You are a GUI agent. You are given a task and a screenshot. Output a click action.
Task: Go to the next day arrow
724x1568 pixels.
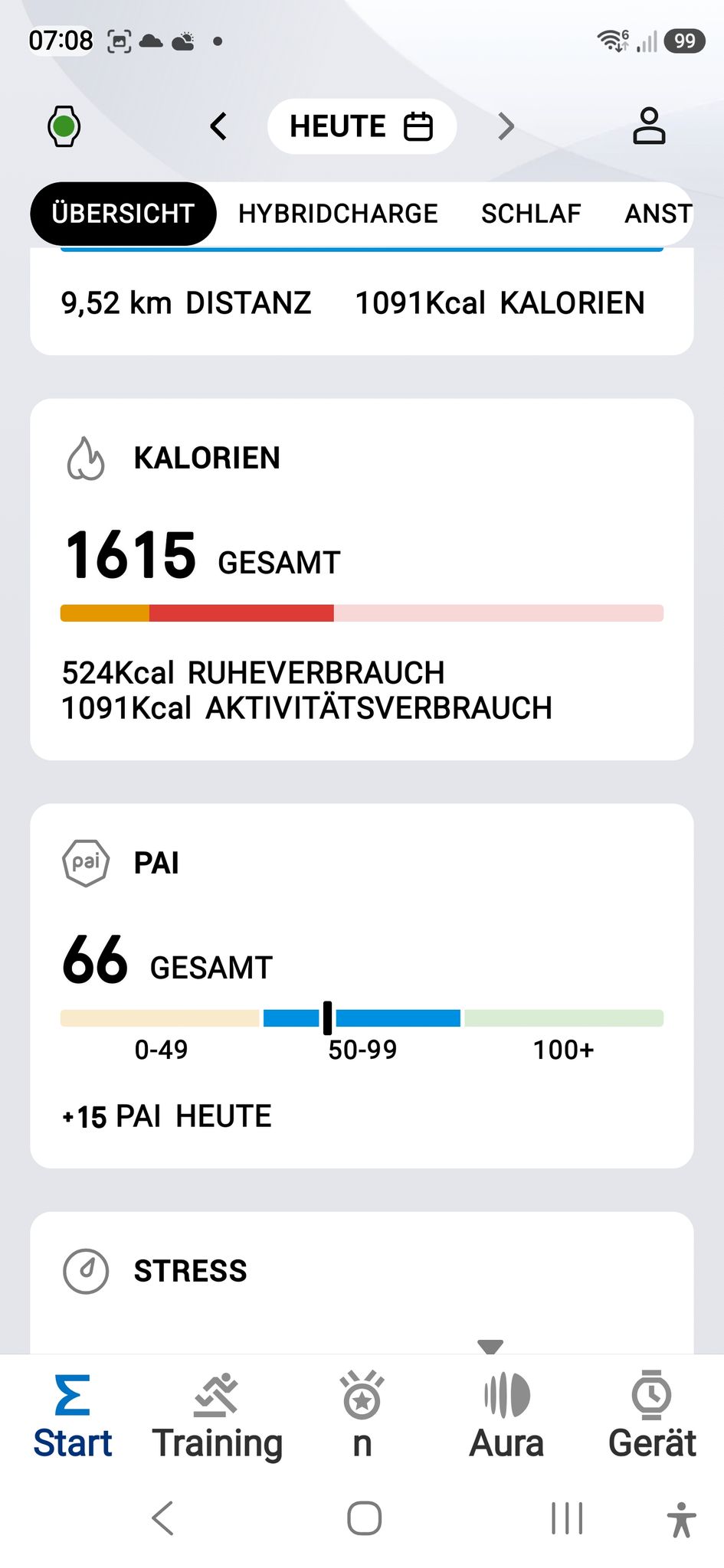506,126
